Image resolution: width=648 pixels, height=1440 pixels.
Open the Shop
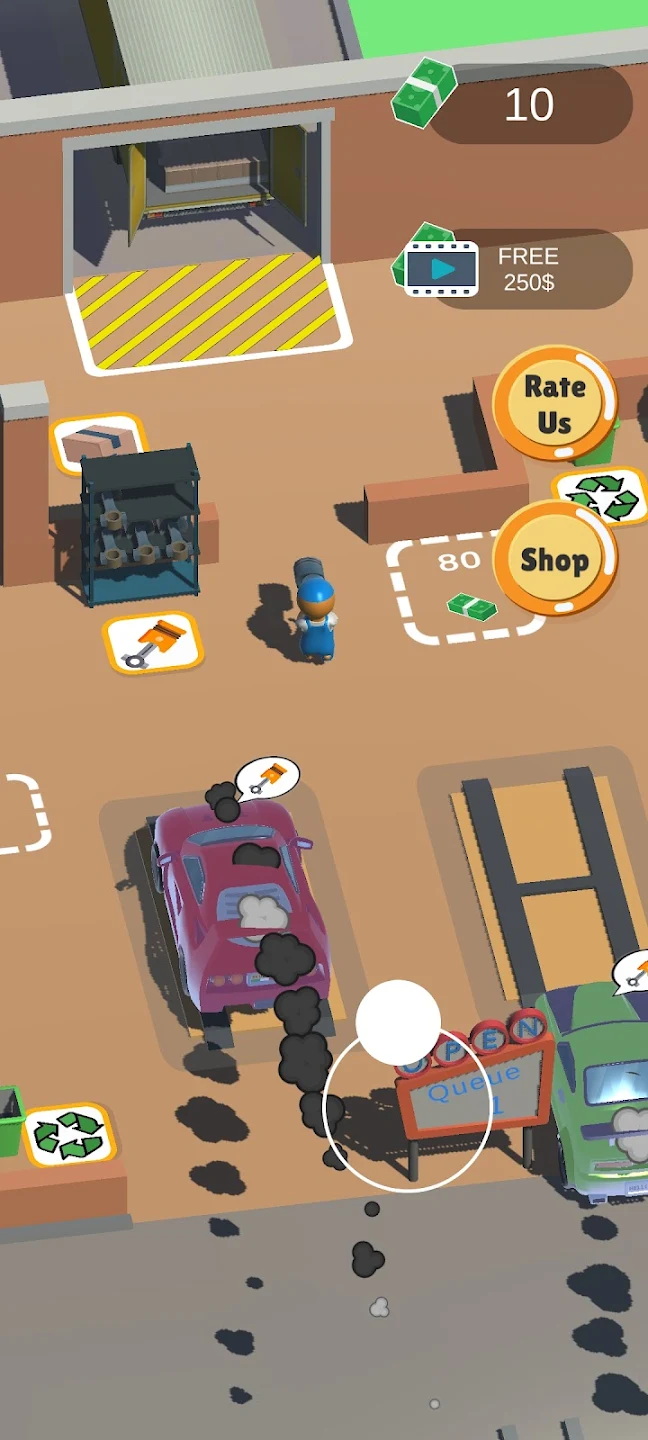point(553,559)
